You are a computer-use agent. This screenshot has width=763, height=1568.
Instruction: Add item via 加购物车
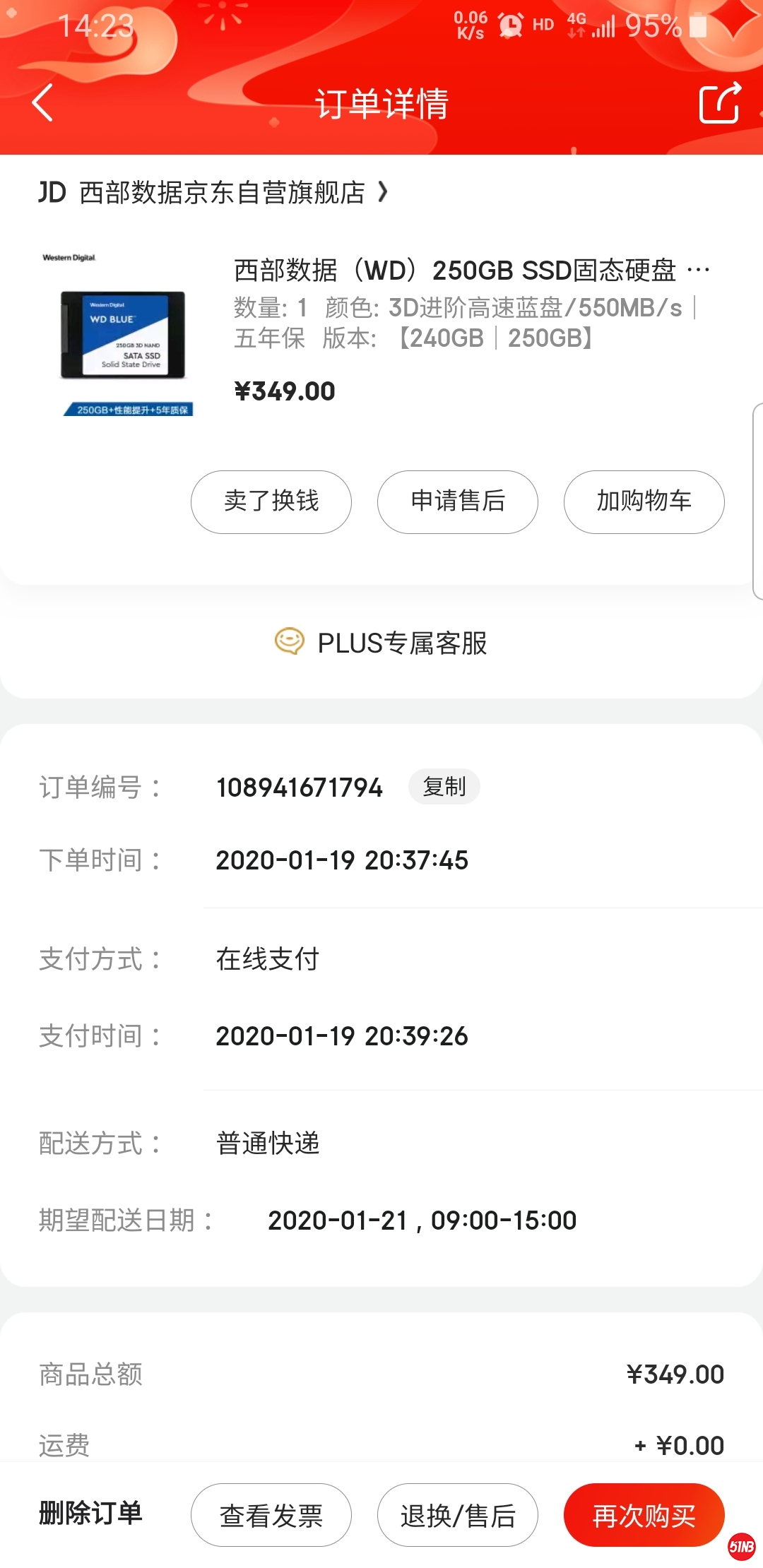coord(644,501)
